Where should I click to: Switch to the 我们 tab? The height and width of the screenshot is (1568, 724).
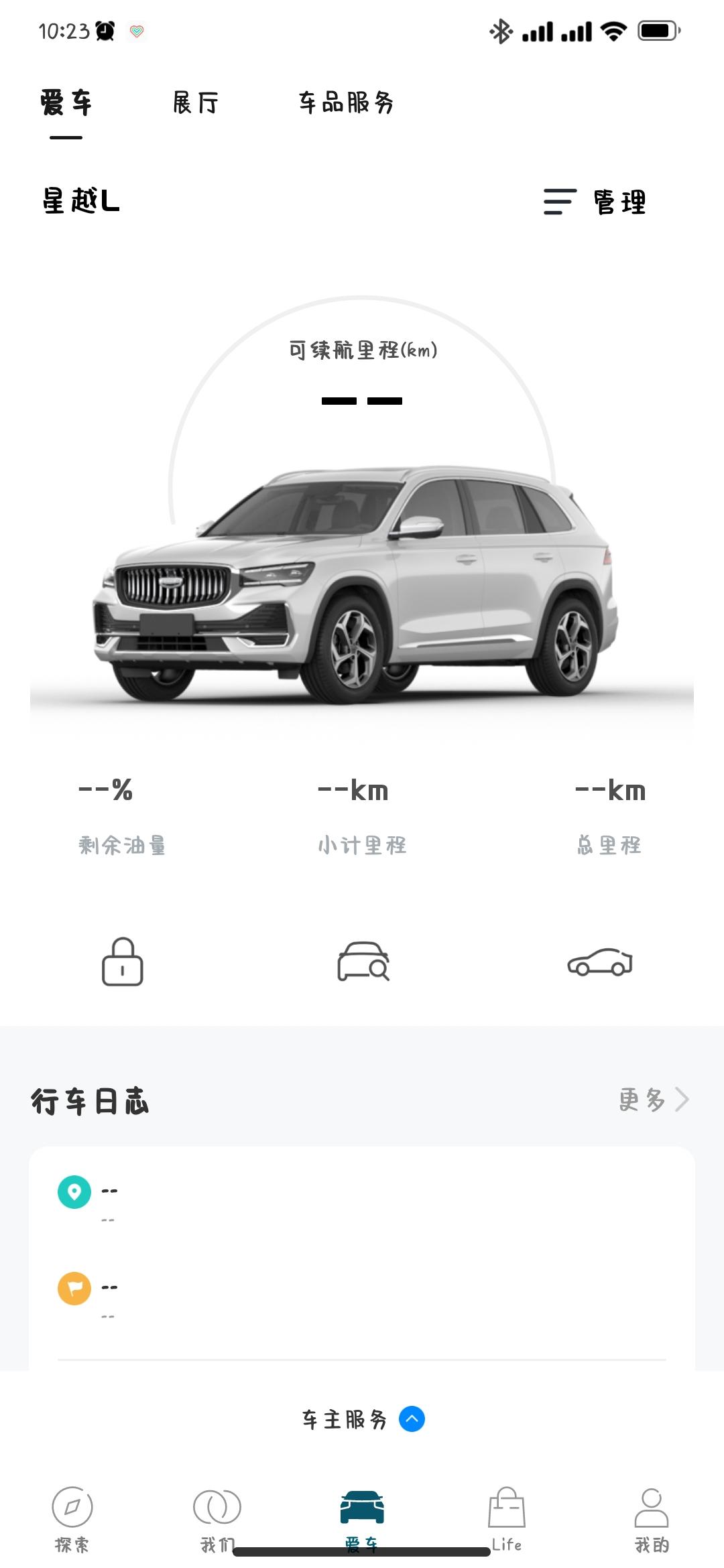tap(217, 1520)
